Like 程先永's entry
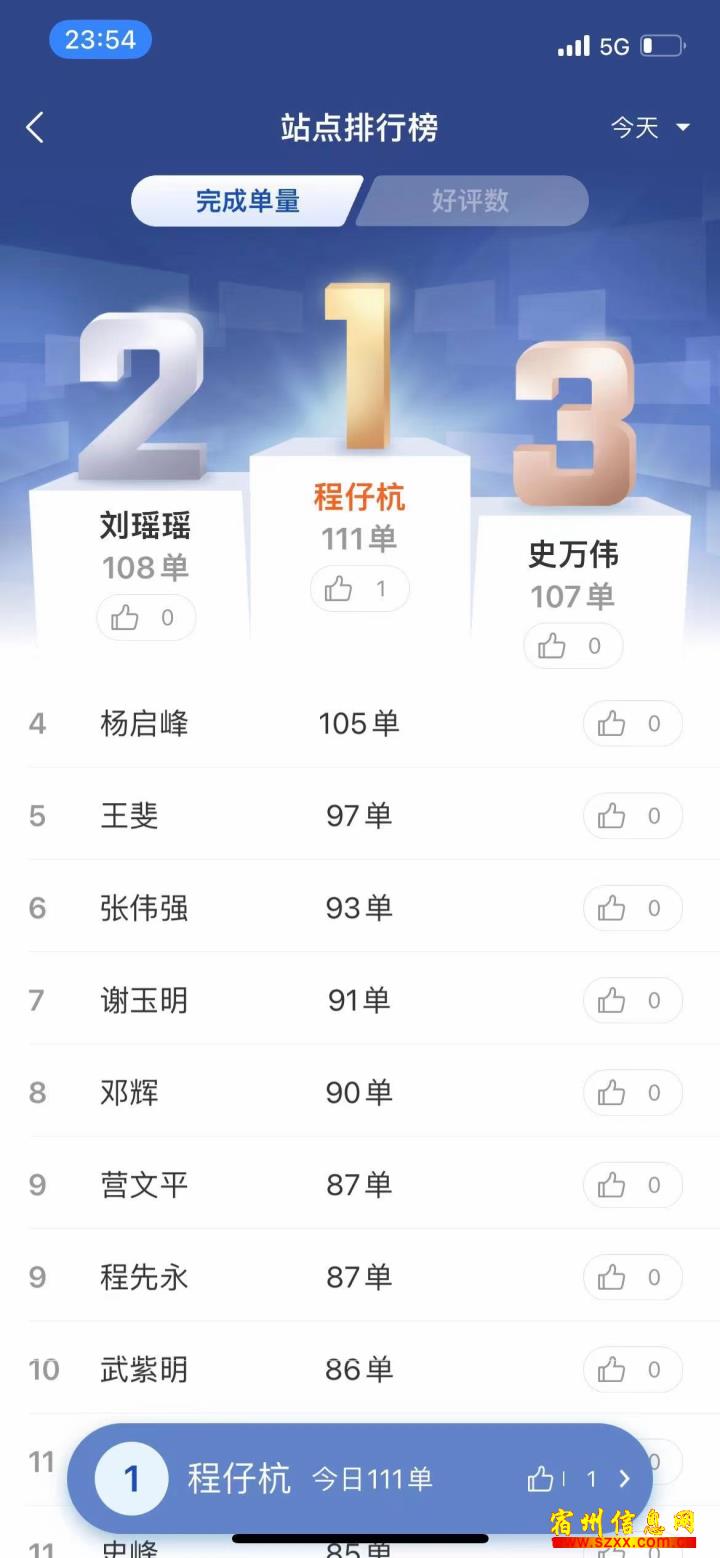This screenshot has height=1558, width=720. (633, 1277)
